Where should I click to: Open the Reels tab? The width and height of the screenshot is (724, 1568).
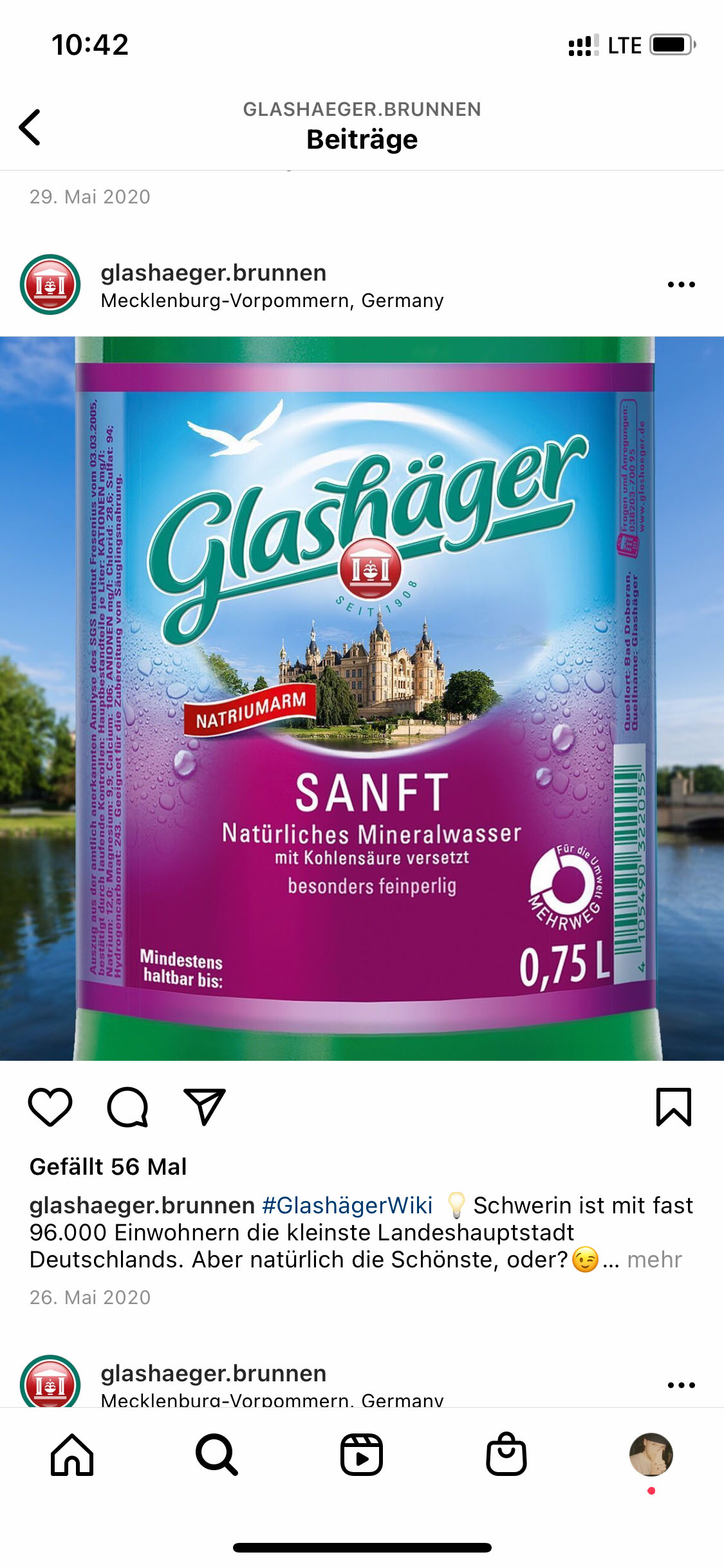[x=362, y=1455]
